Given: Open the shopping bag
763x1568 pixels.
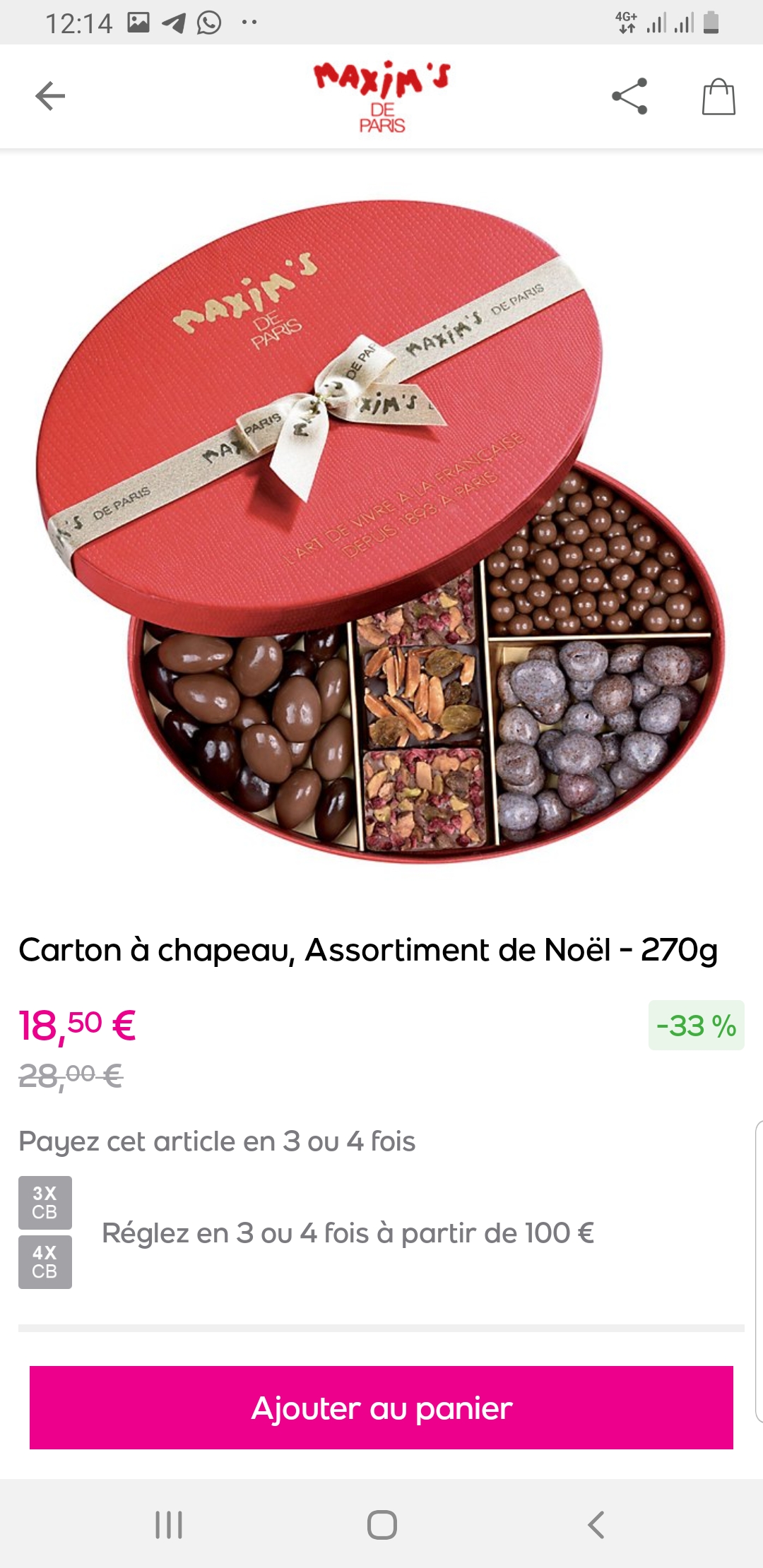Looking at the screenshot, I should point(718,97).
